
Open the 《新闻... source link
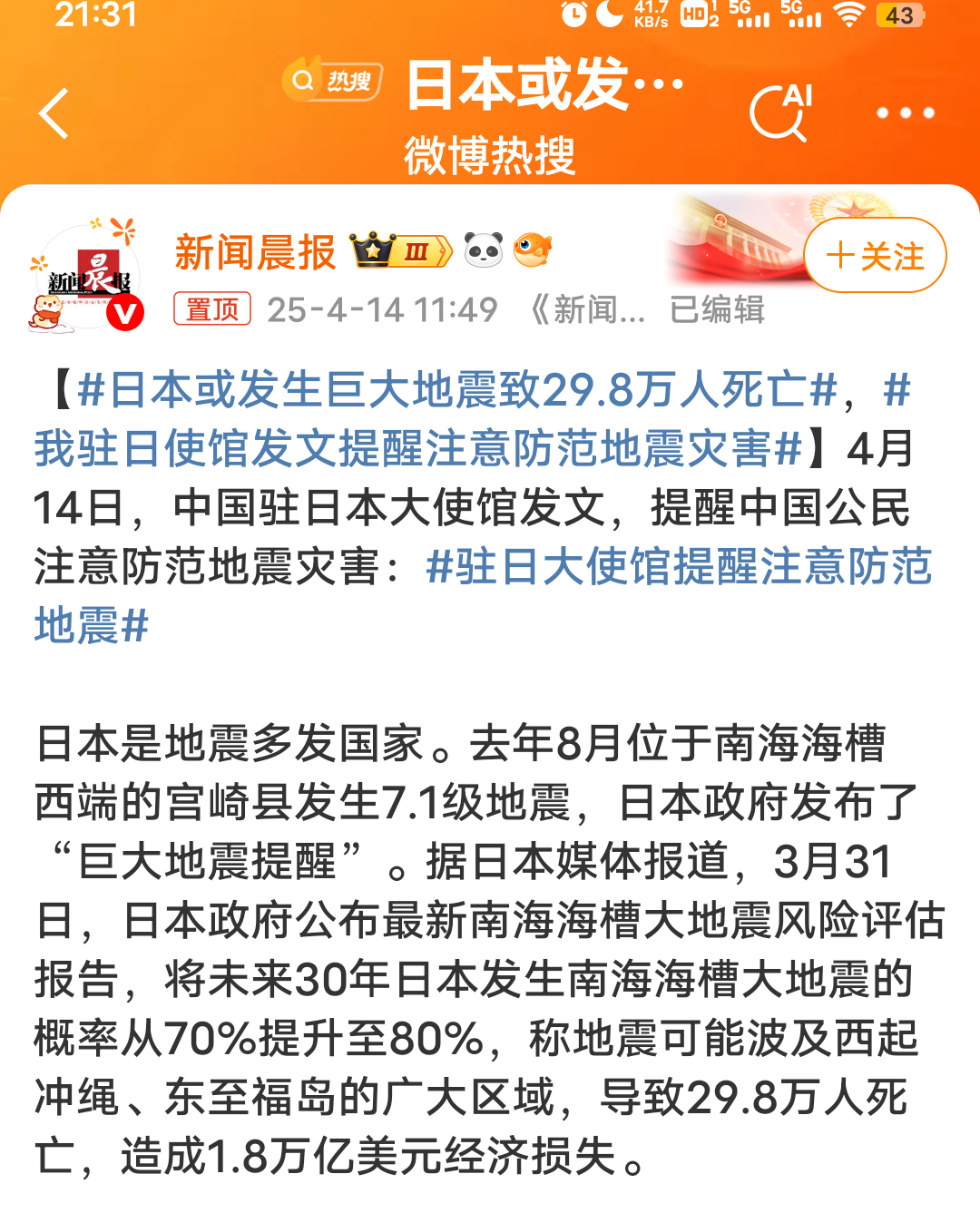tap(588, 310)
